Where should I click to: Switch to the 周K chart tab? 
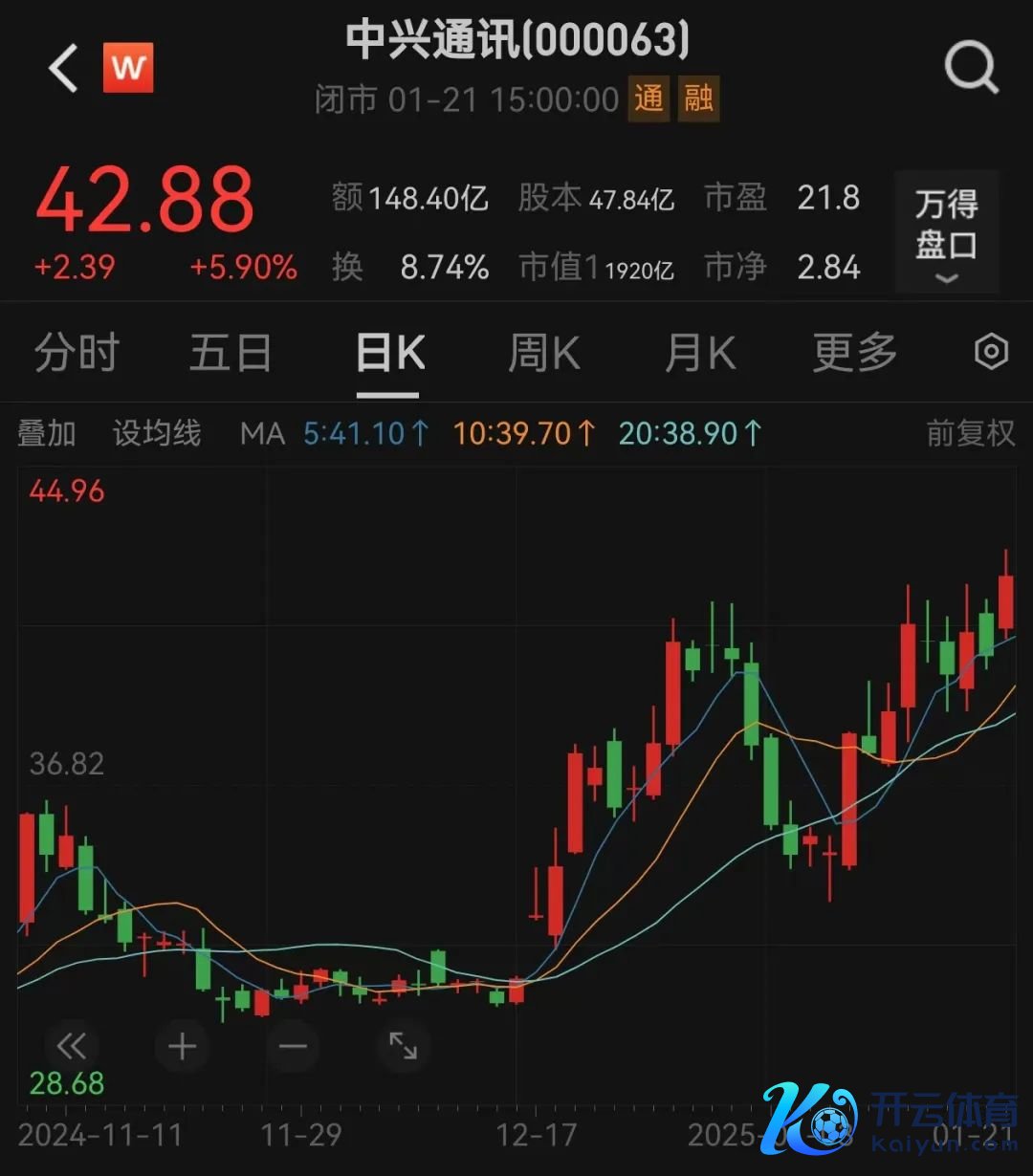tap(543, 353)
